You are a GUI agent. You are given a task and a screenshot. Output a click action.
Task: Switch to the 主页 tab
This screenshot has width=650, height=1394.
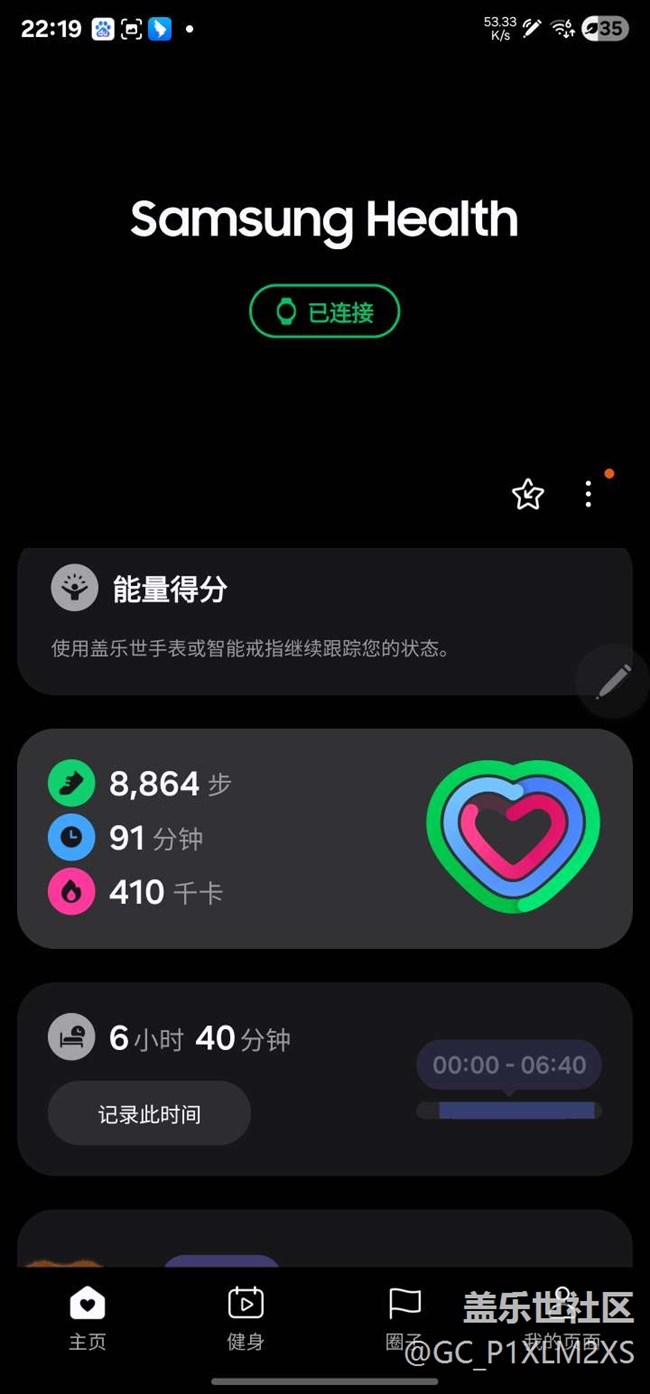point(87,1319)
